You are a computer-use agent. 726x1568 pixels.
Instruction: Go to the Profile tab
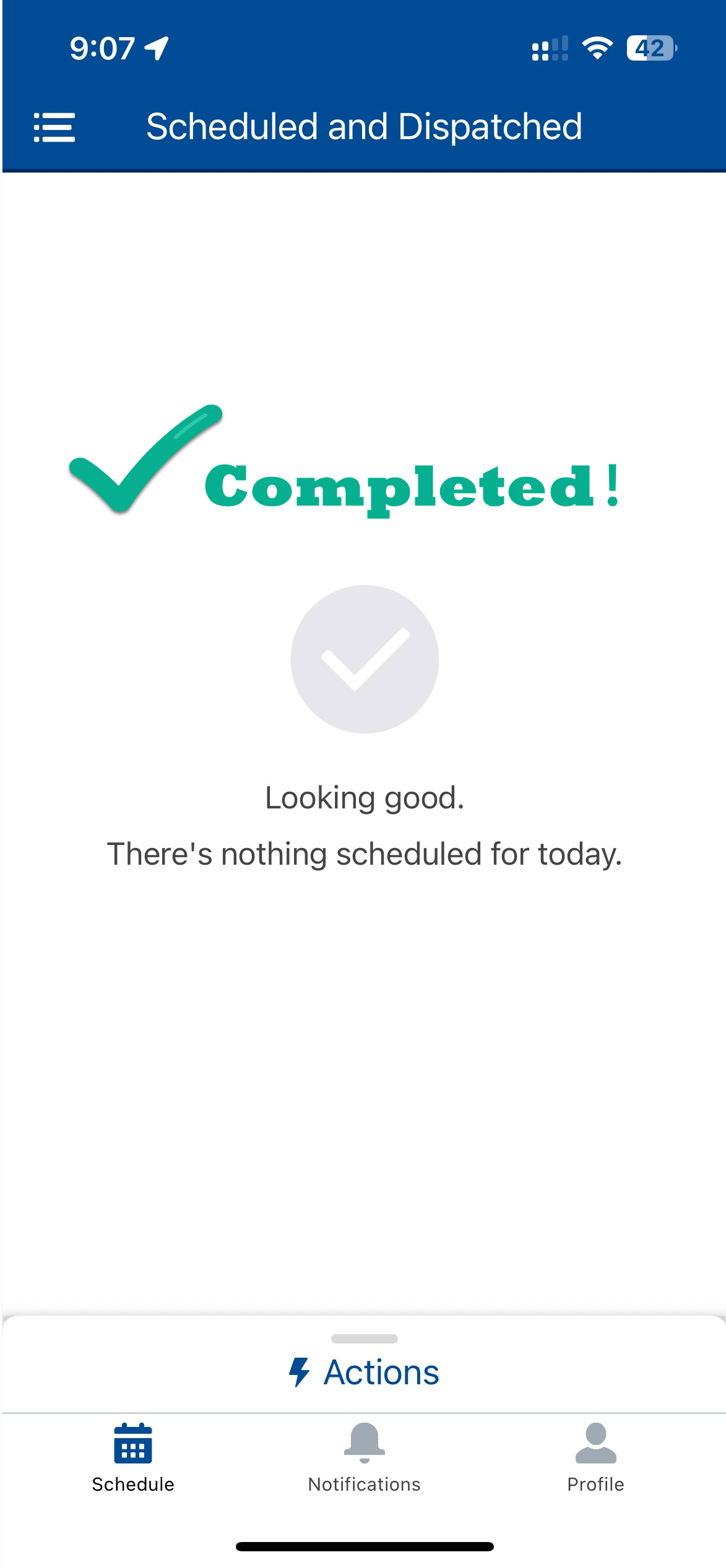tap(595, 1457)
